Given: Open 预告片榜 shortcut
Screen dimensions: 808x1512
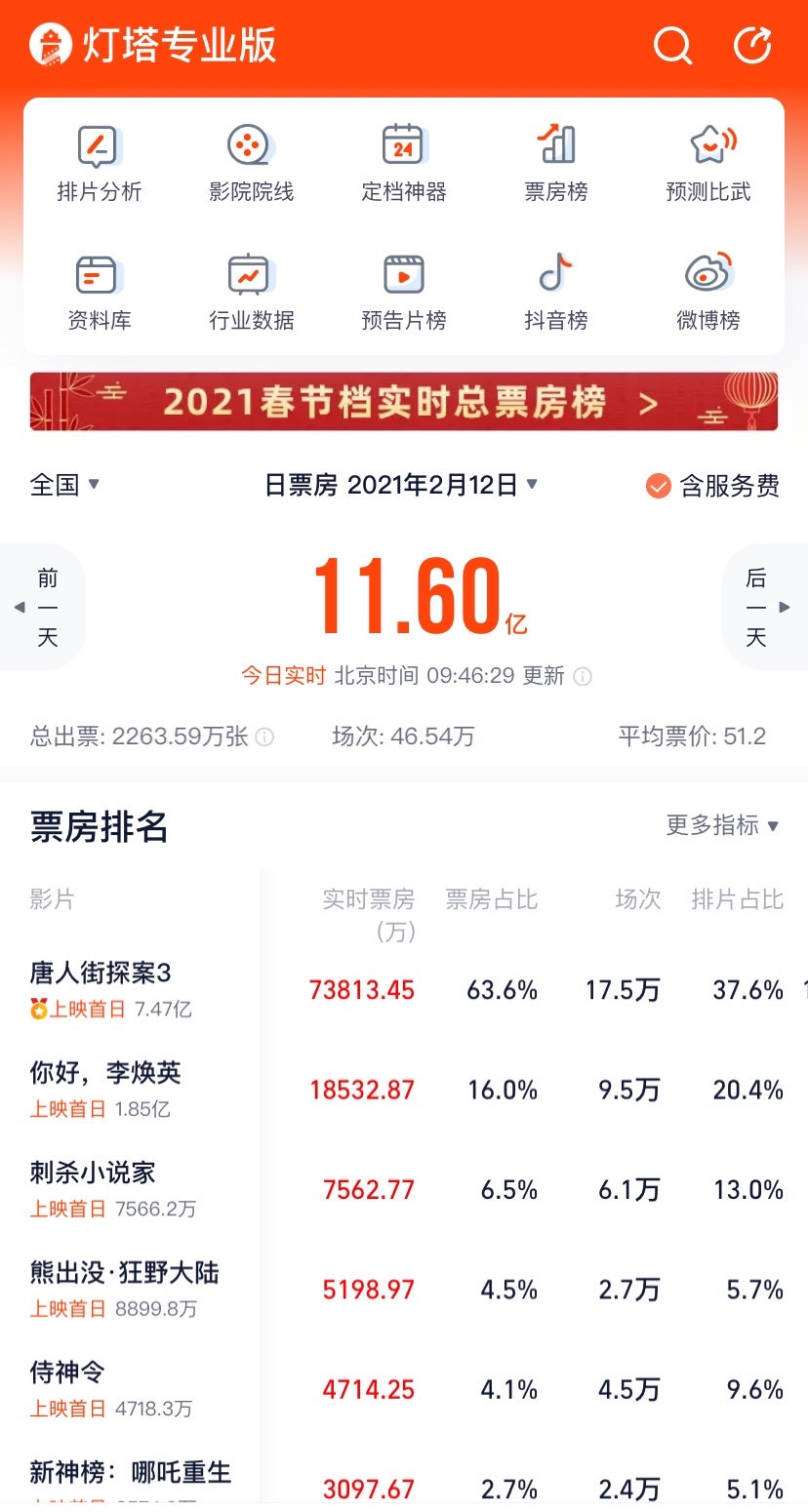Looking at the screenshot, I should [403, 292].
